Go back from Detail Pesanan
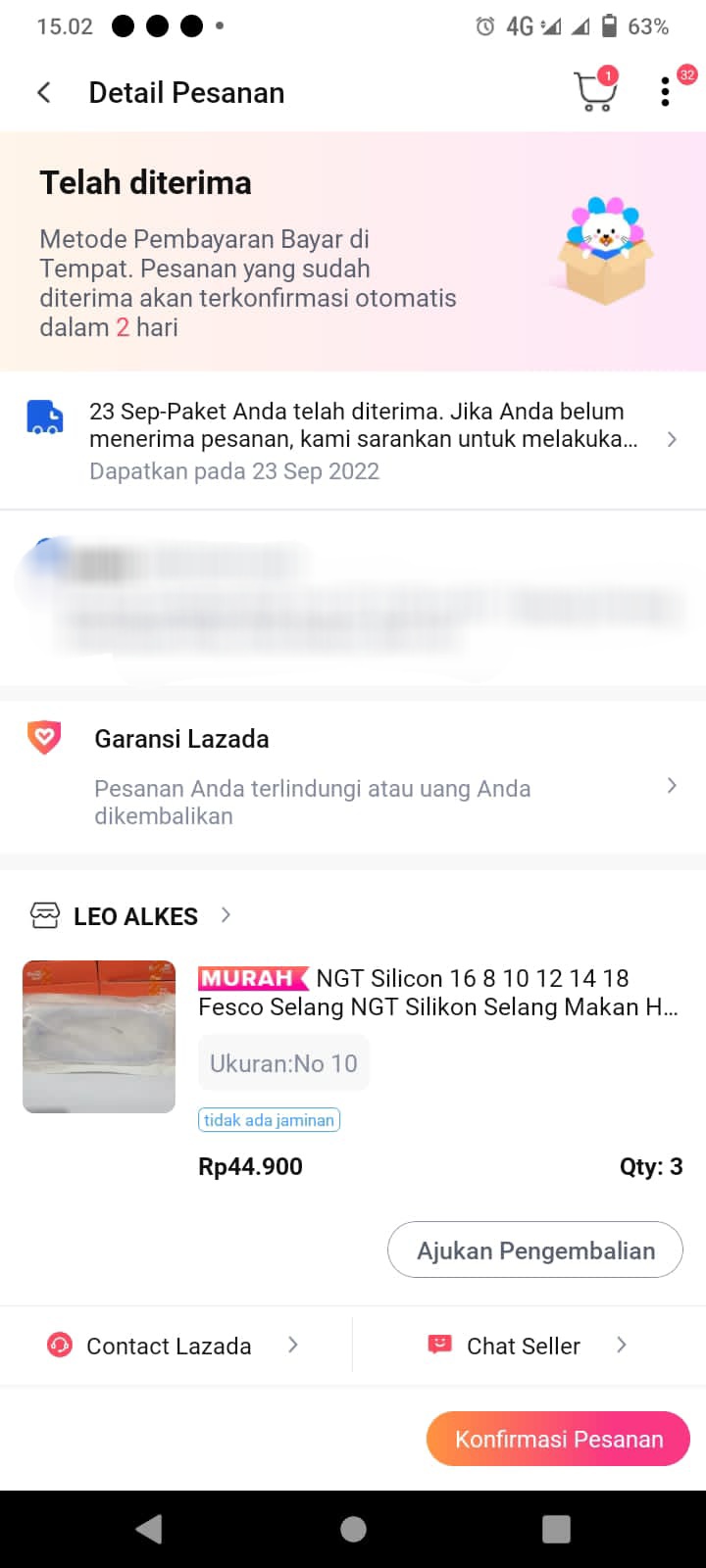706x1568 pixels. (44, 93)
